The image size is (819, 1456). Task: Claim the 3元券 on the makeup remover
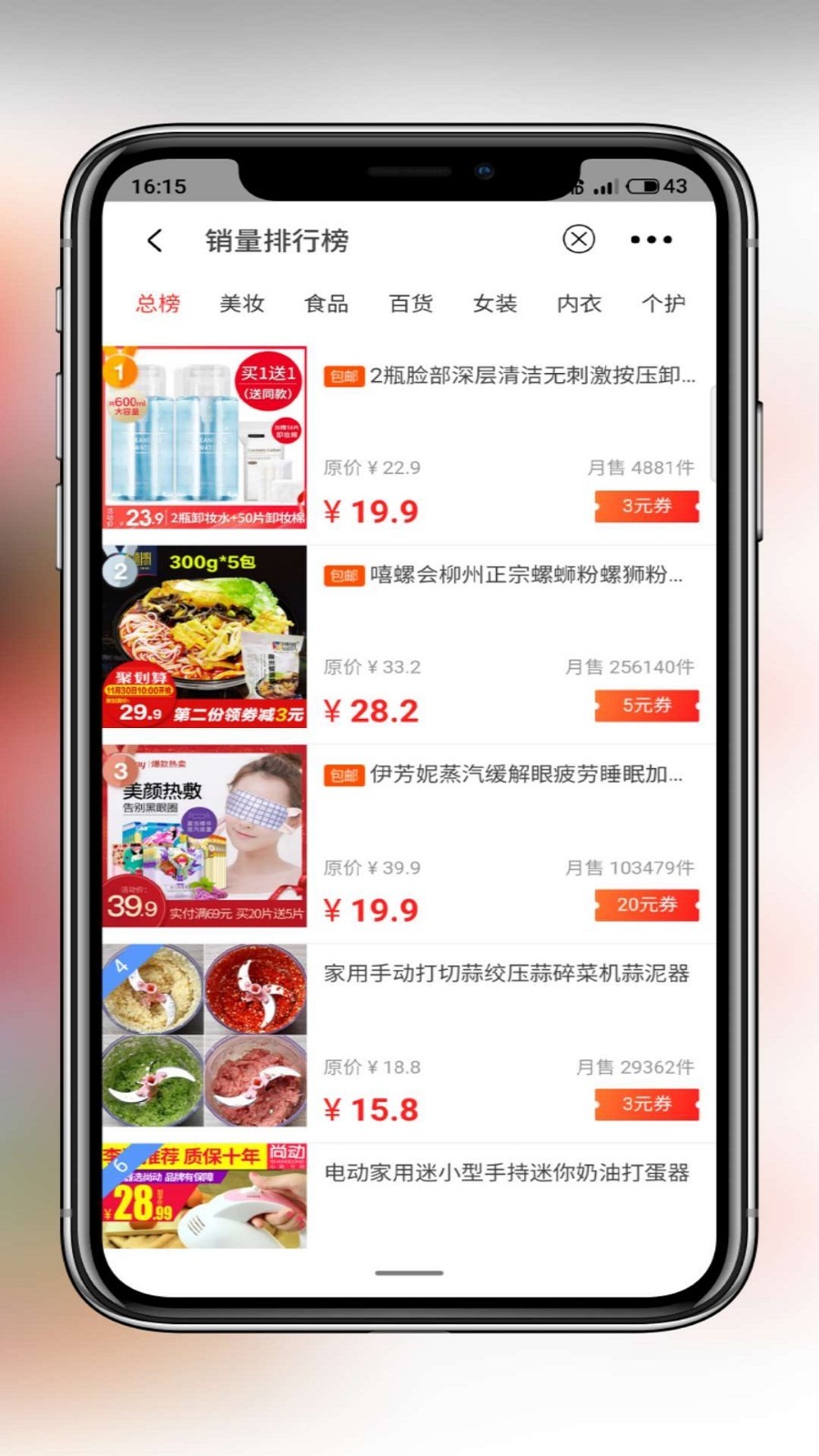(646, 506)
